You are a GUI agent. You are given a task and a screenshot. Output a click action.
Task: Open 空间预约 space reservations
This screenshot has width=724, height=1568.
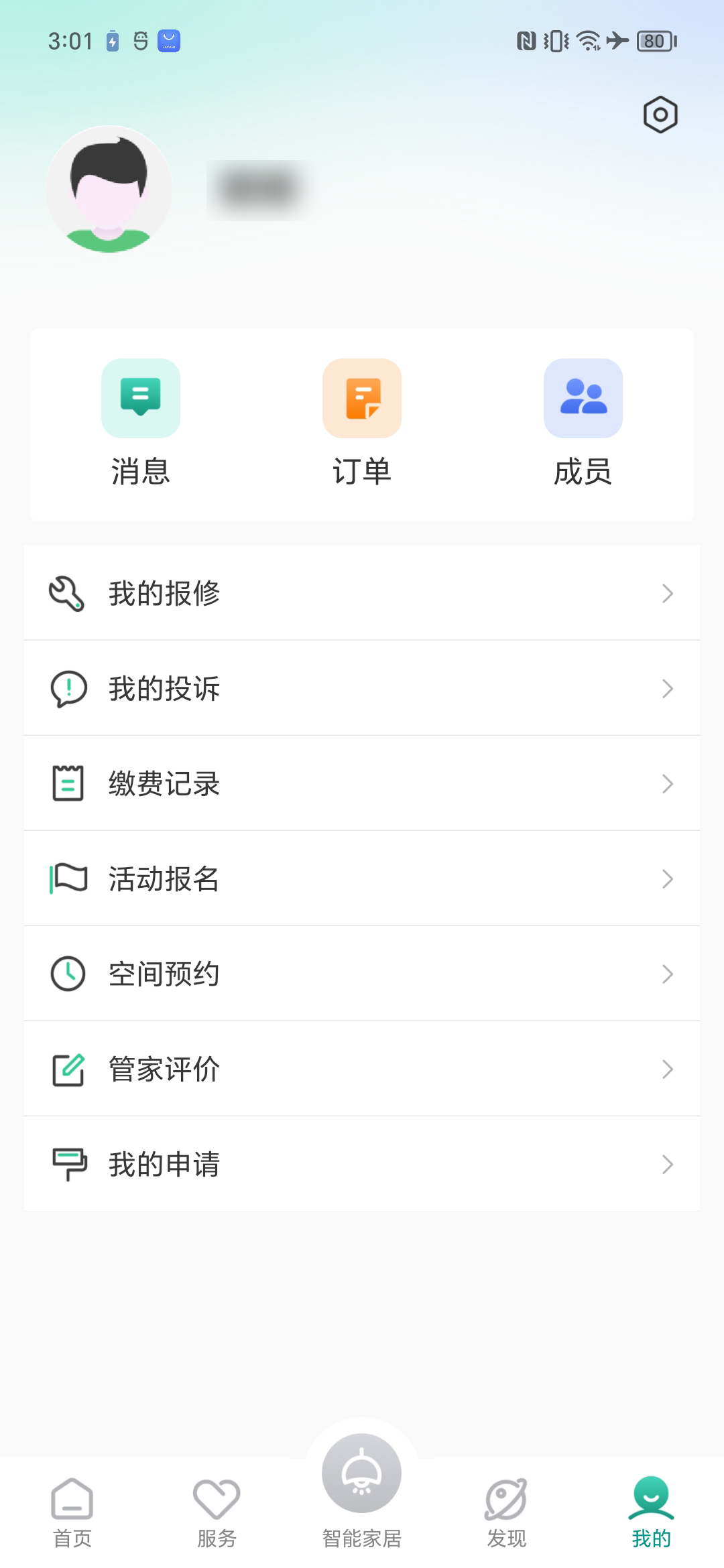pyautogui.click(x=362, y=974)
